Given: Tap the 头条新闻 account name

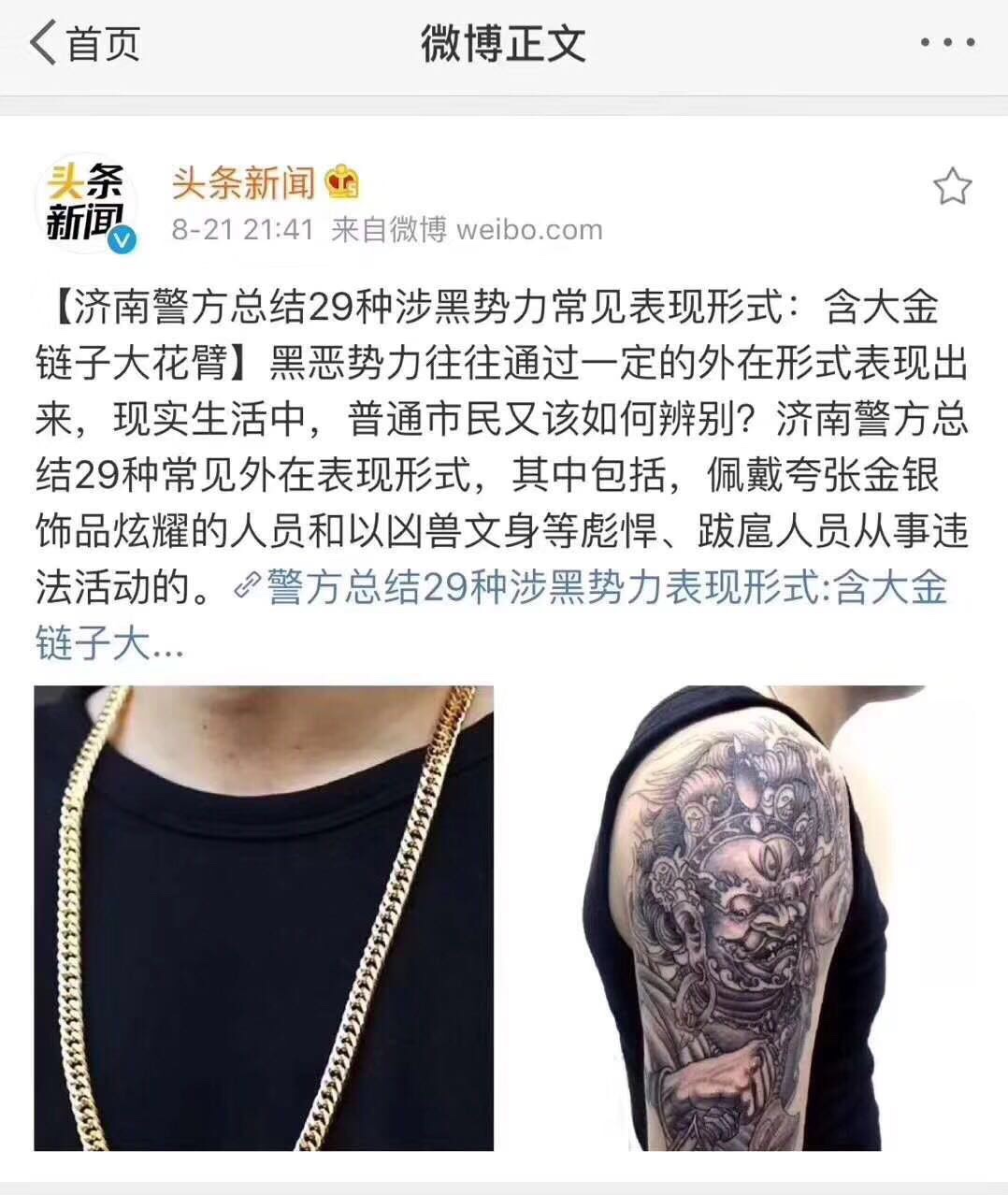Looking at the screenshot, I should pyautogui.click(x=244, y=182).
